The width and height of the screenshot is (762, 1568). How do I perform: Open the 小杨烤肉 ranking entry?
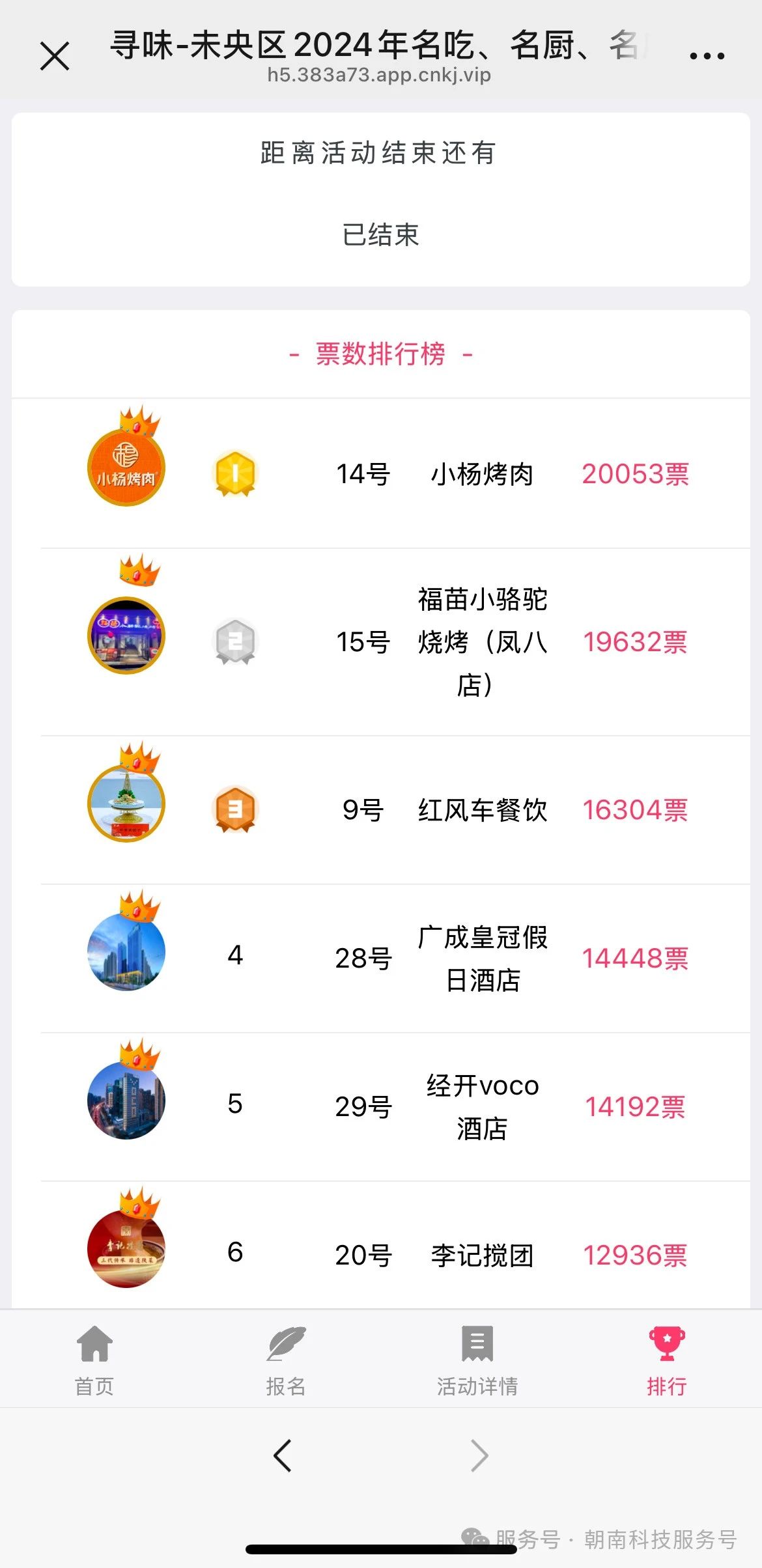(482, 474)
